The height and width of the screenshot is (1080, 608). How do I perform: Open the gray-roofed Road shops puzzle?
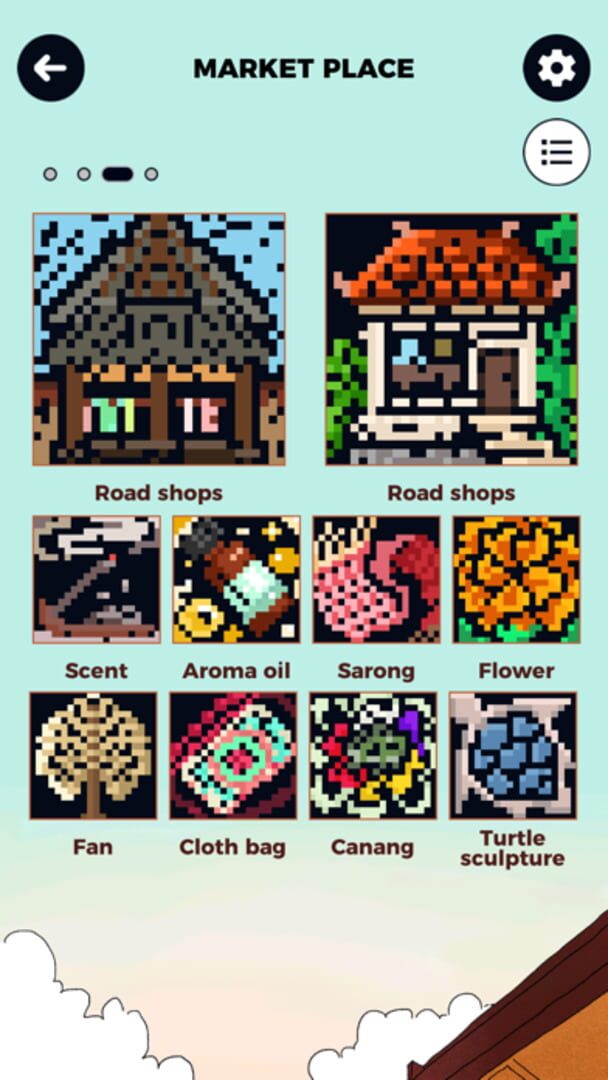coord(158,339)
